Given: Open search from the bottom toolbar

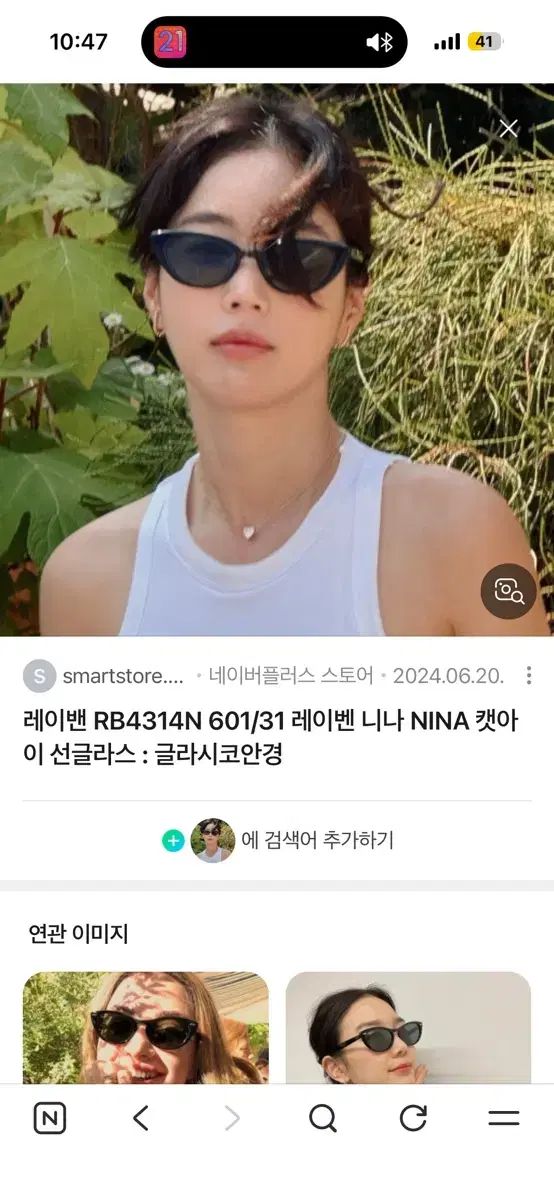Looking at the screenshot, I should pyautogui.click(x=323, y=1118).
